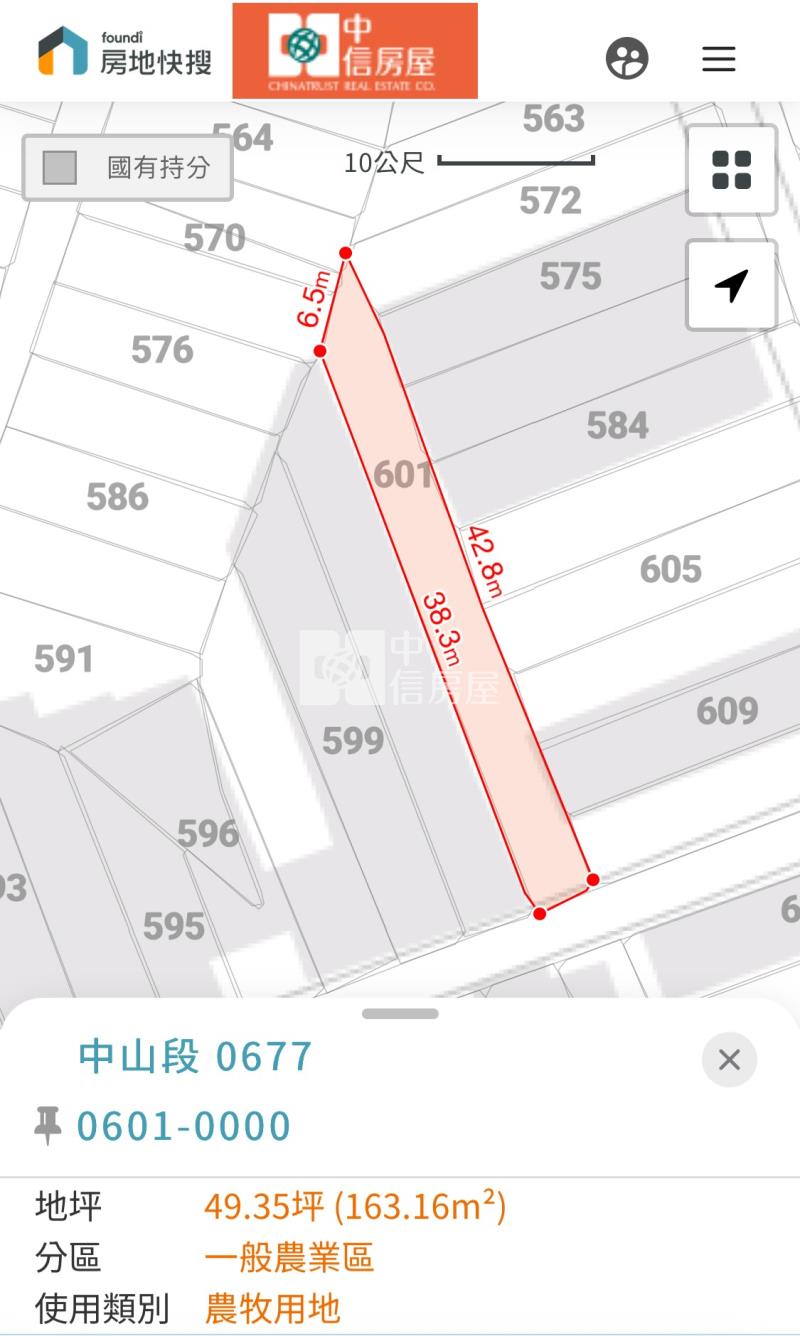Close the 中山段 0677 info panel
Viewport: 800px width, 1336px height.
(x=729, y=1060)
